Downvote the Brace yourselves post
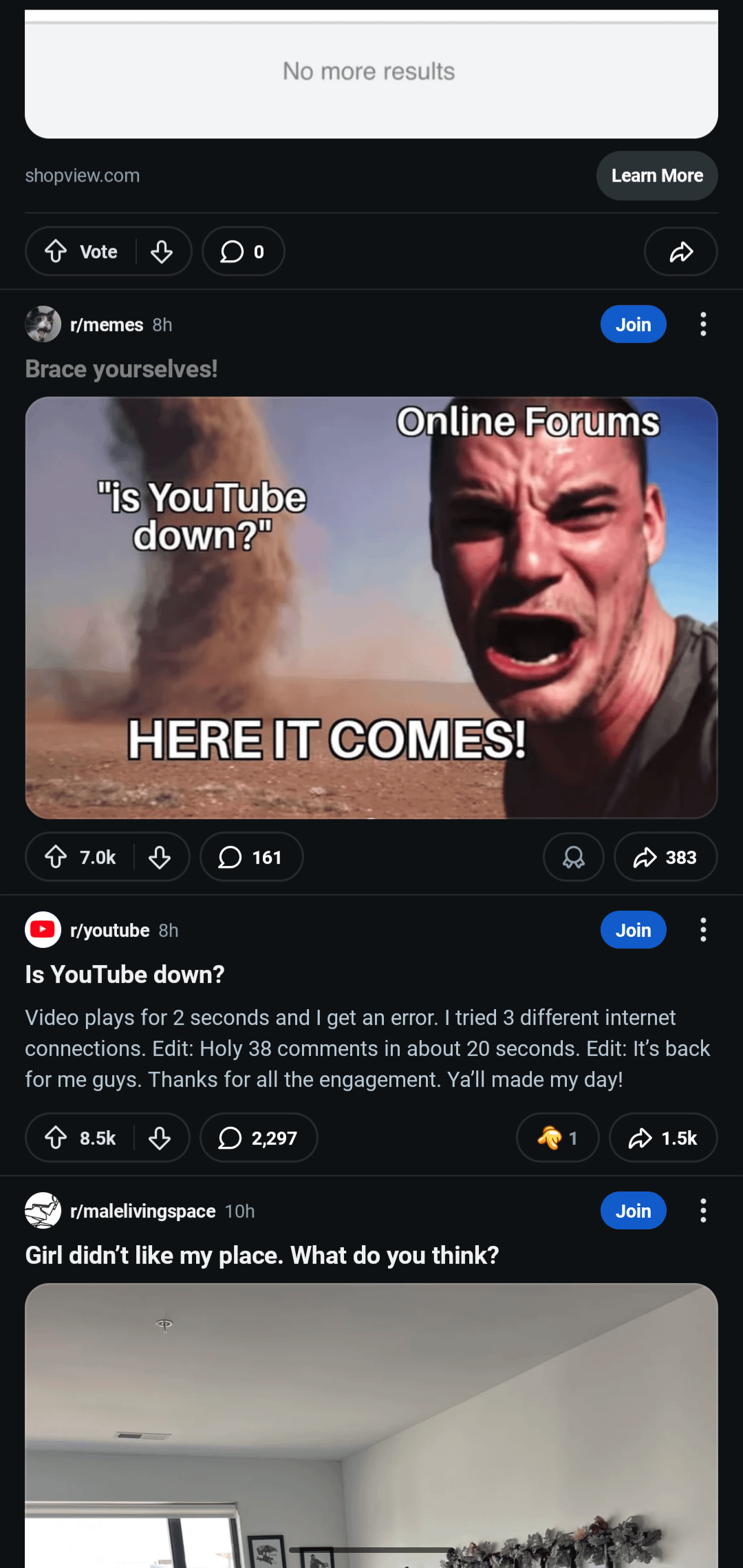Viewport: 743px width, 1568px height. point(160,858)
